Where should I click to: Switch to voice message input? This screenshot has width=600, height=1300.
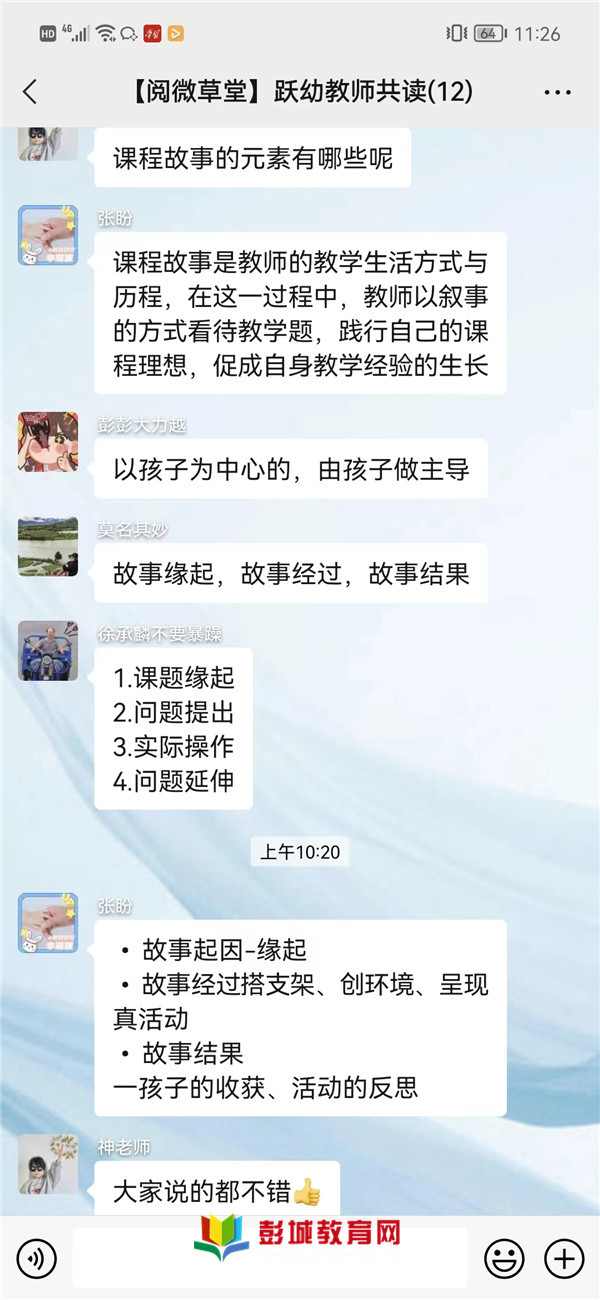36,1257
